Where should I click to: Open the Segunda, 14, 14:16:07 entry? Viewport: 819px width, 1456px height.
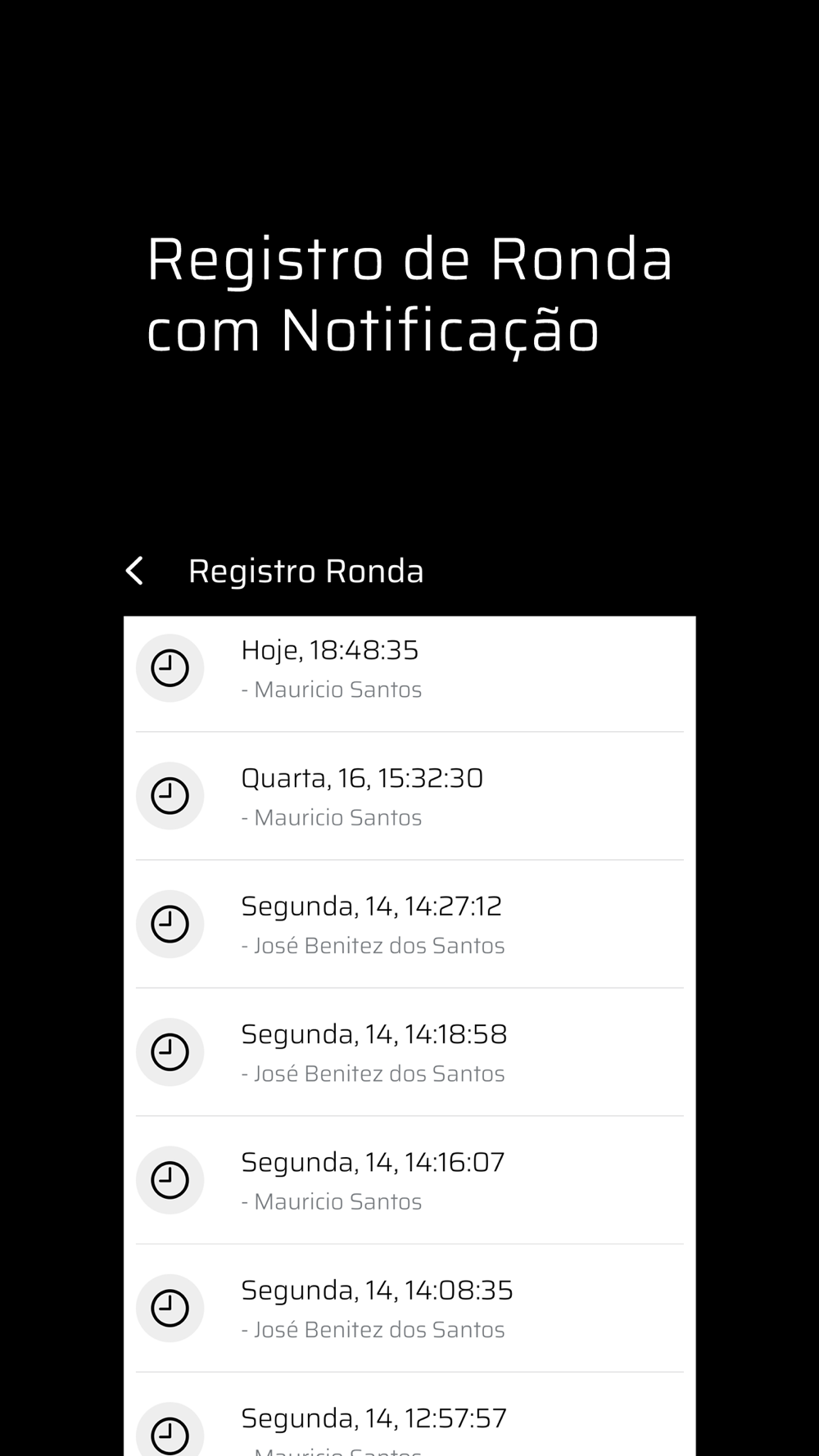coord(409,1180)
